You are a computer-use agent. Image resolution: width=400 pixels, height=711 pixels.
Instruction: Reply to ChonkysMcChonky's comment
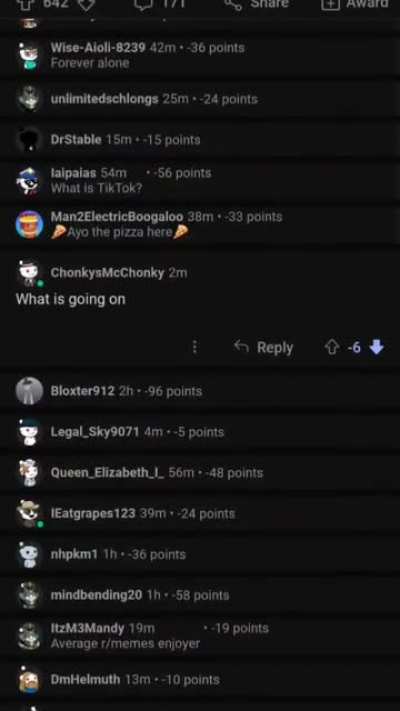[263, 348]
